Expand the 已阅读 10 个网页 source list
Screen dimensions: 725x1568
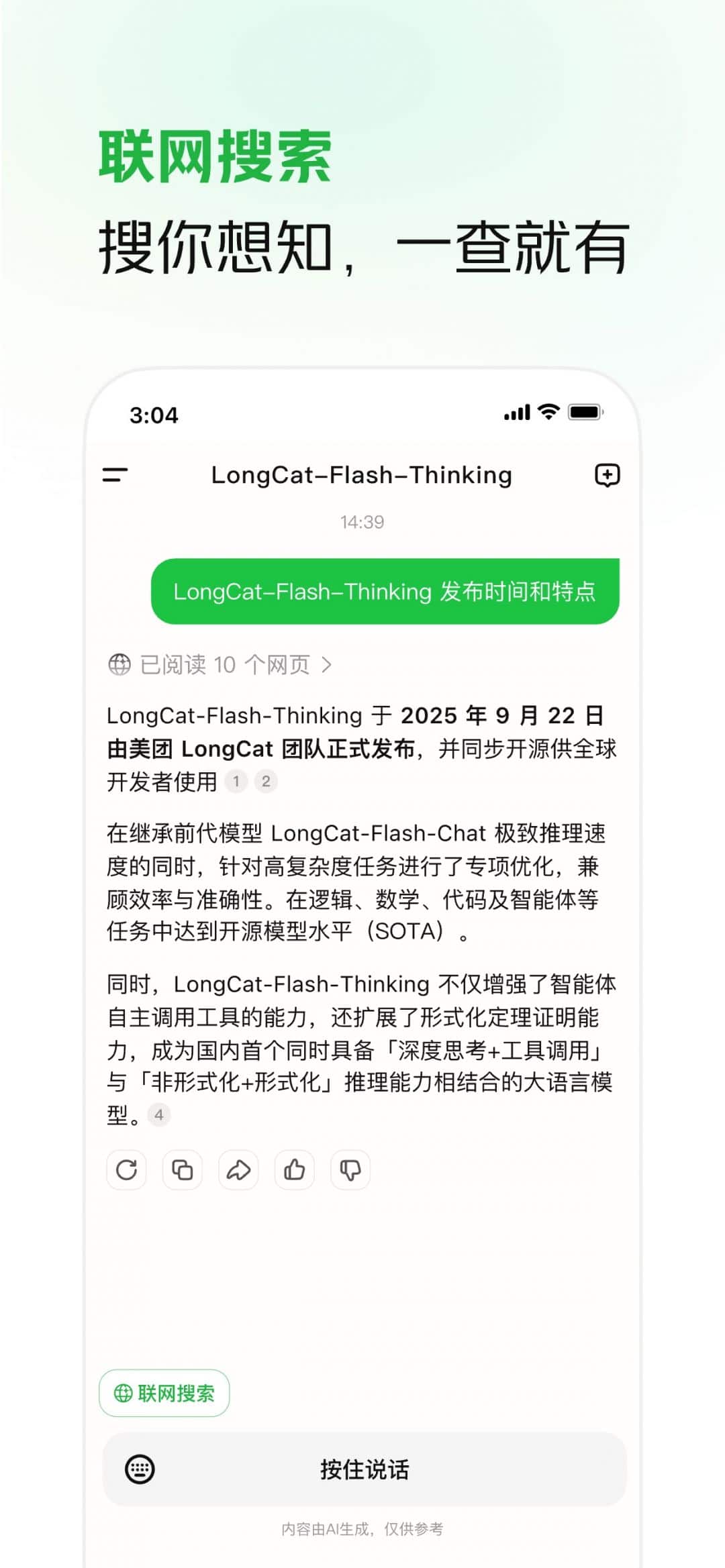pyautogui.click(x=228, y=665)
